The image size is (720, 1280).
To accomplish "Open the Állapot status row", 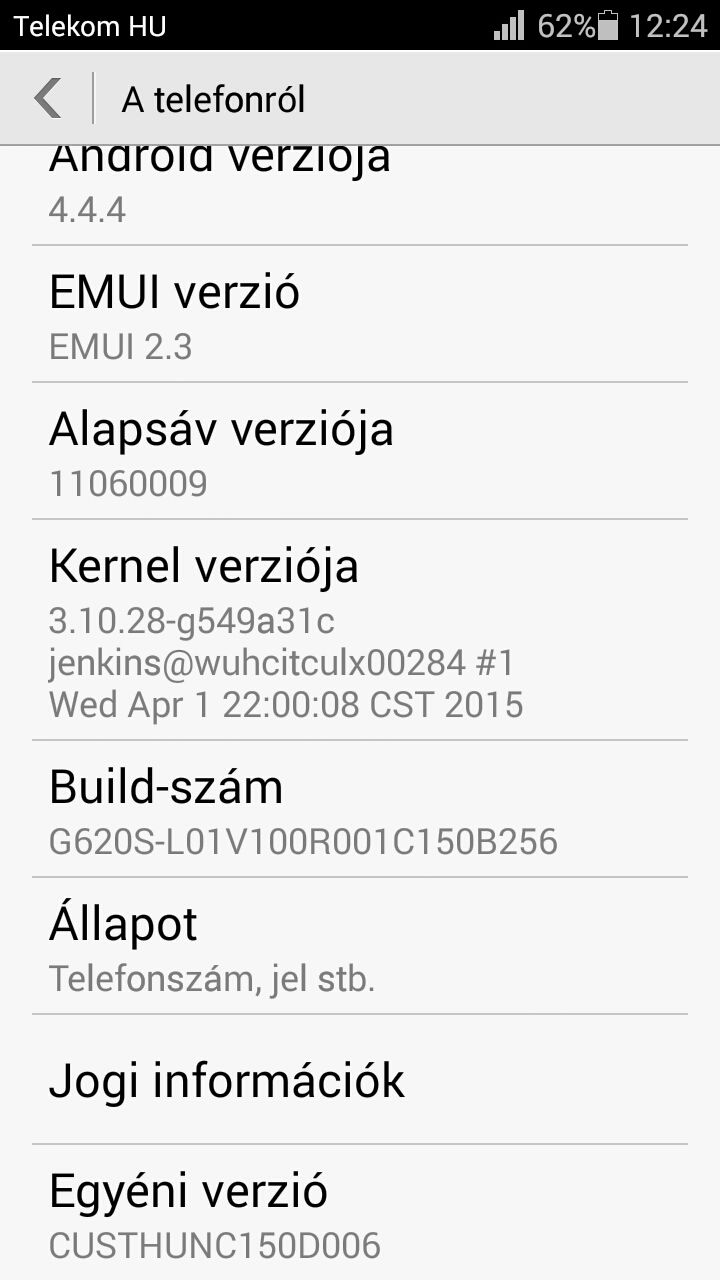I will (360, 946).
